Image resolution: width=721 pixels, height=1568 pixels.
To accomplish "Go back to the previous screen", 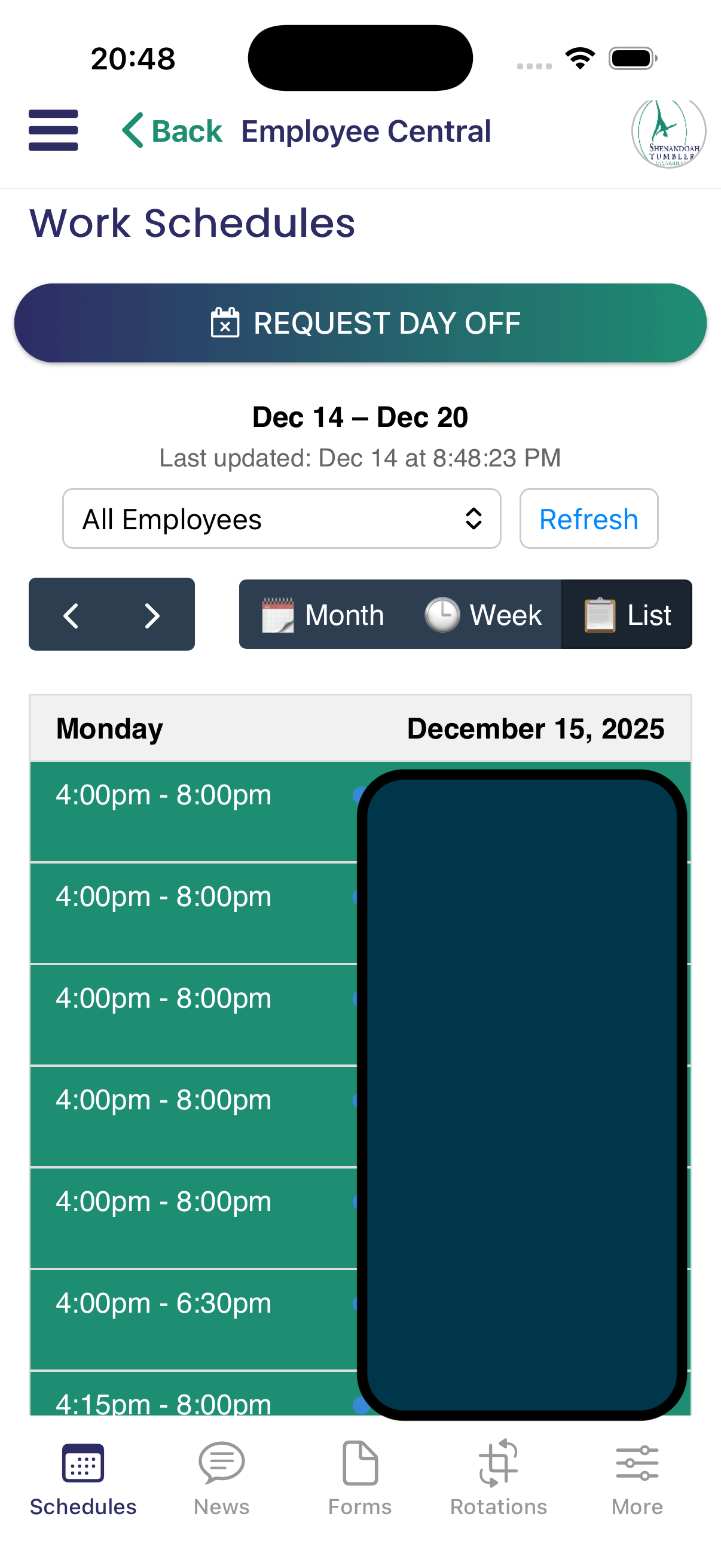I will (x=172, y=131).
